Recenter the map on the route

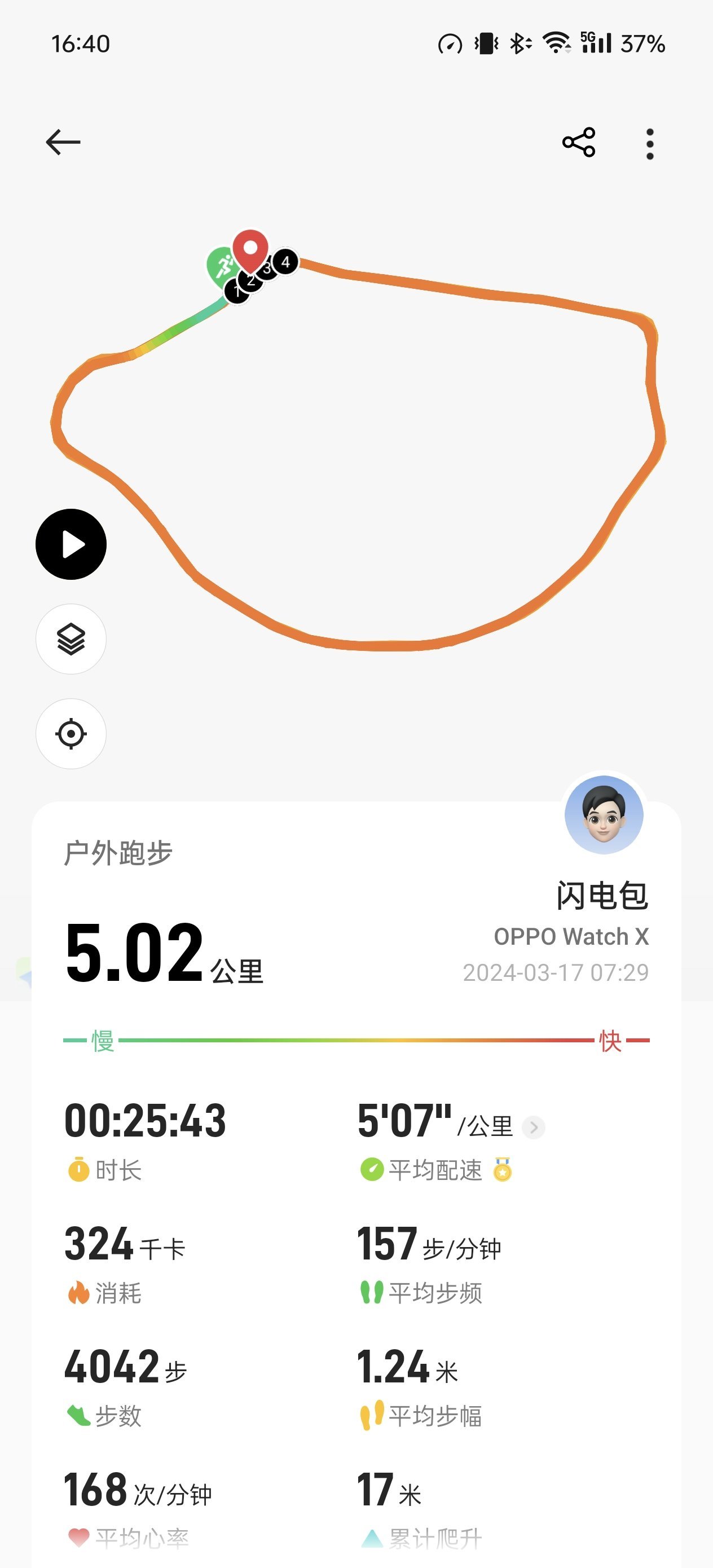[x=71, y=733]
